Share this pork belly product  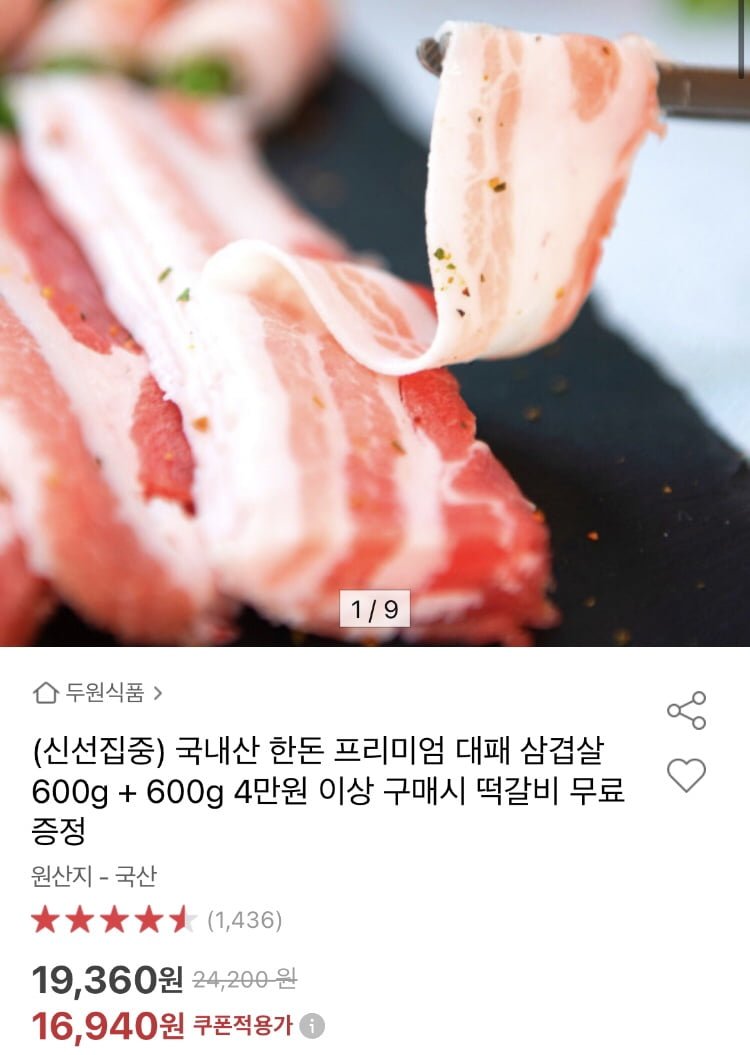(x=686, y=710)
